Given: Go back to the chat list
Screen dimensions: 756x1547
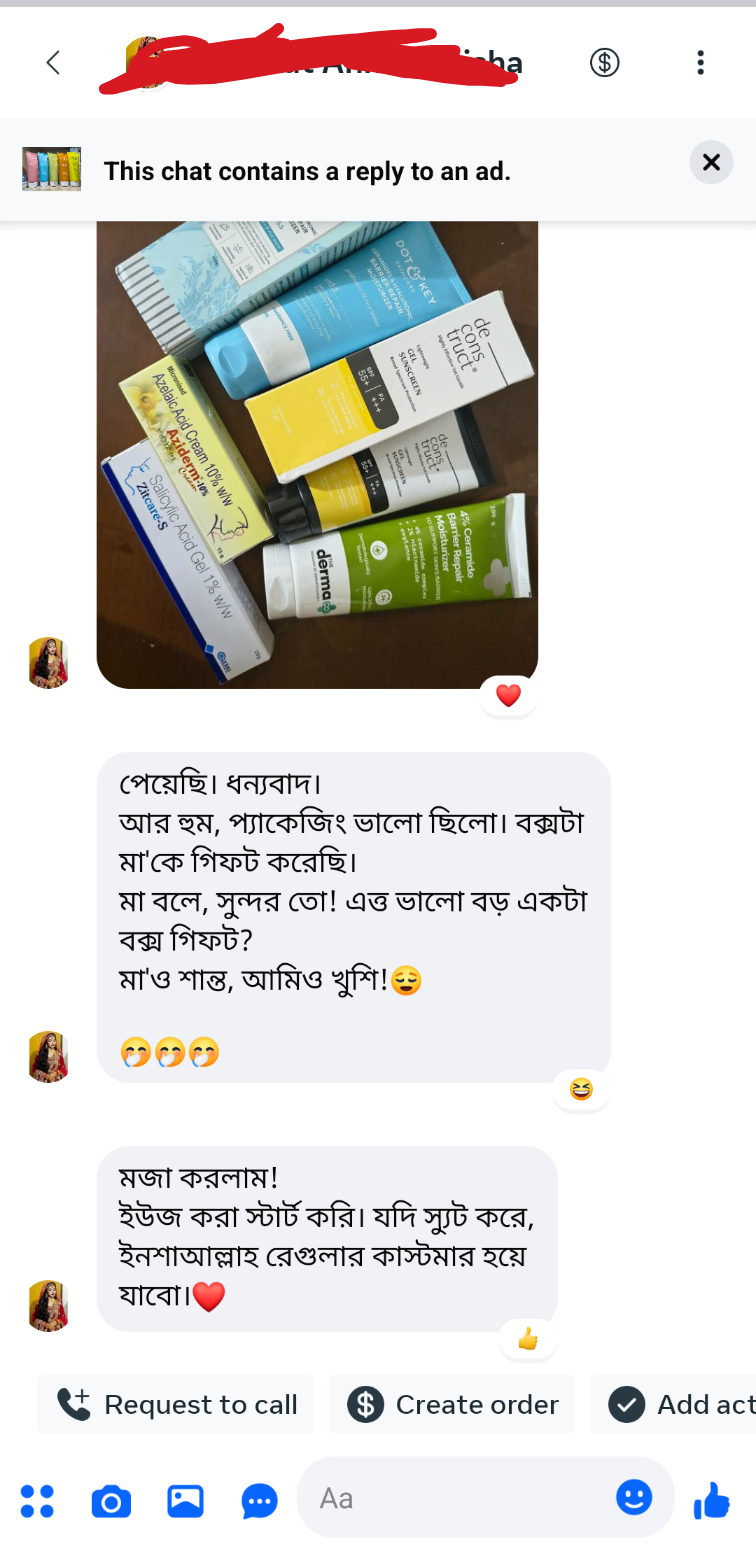Looking at the screenshot, I should click(53, 63).
